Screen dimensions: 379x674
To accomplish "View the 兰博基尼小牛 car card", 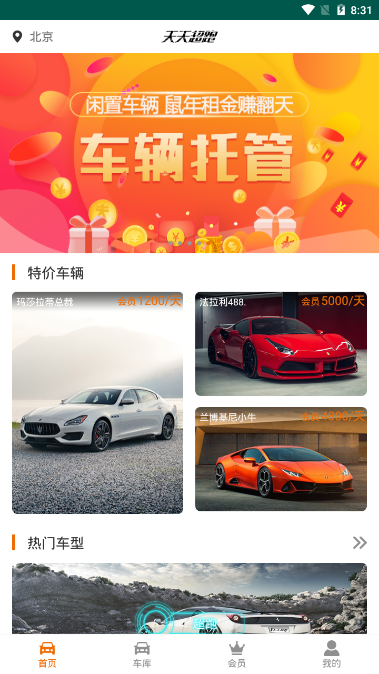I will point(281,459).
